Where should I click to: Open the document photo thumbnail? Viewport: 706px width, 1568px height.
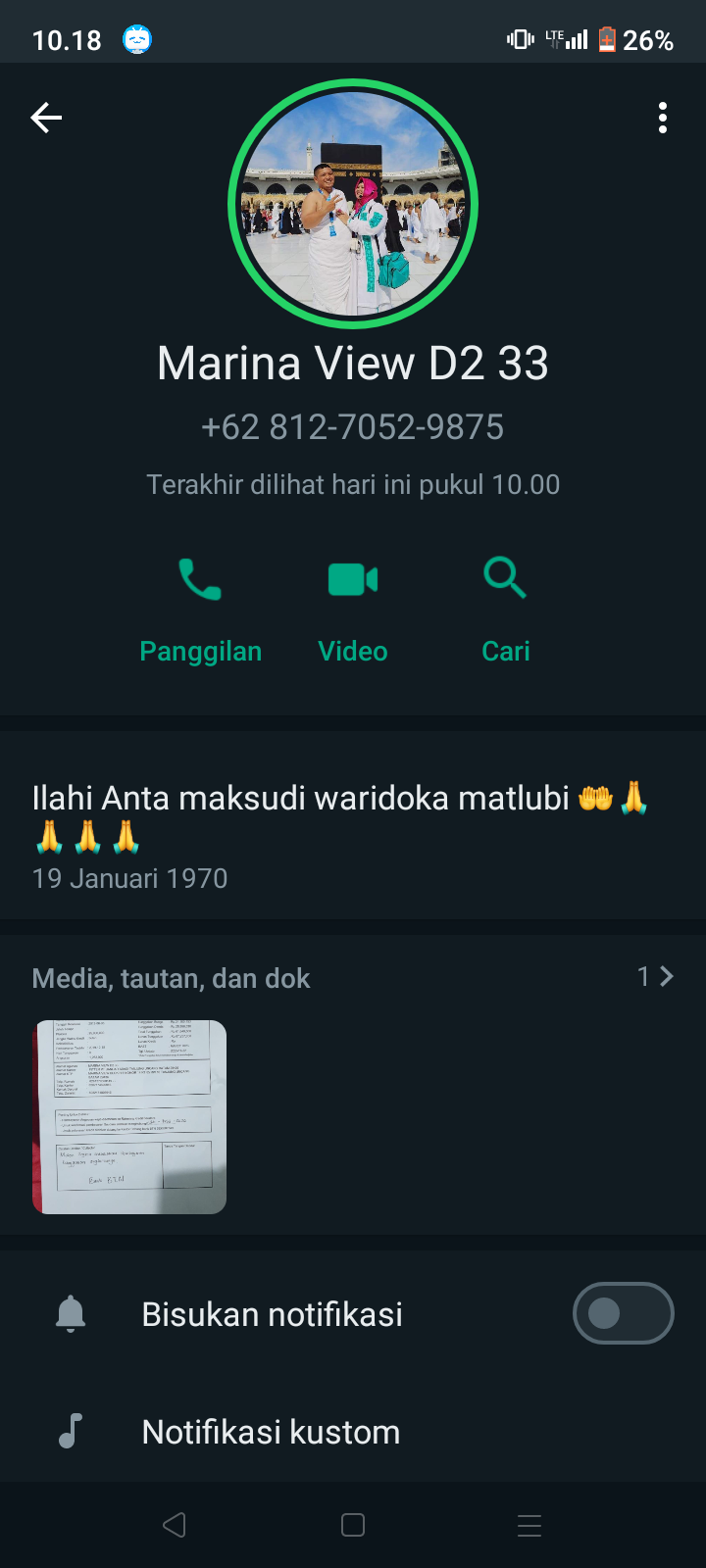(x=128, y=1115)
